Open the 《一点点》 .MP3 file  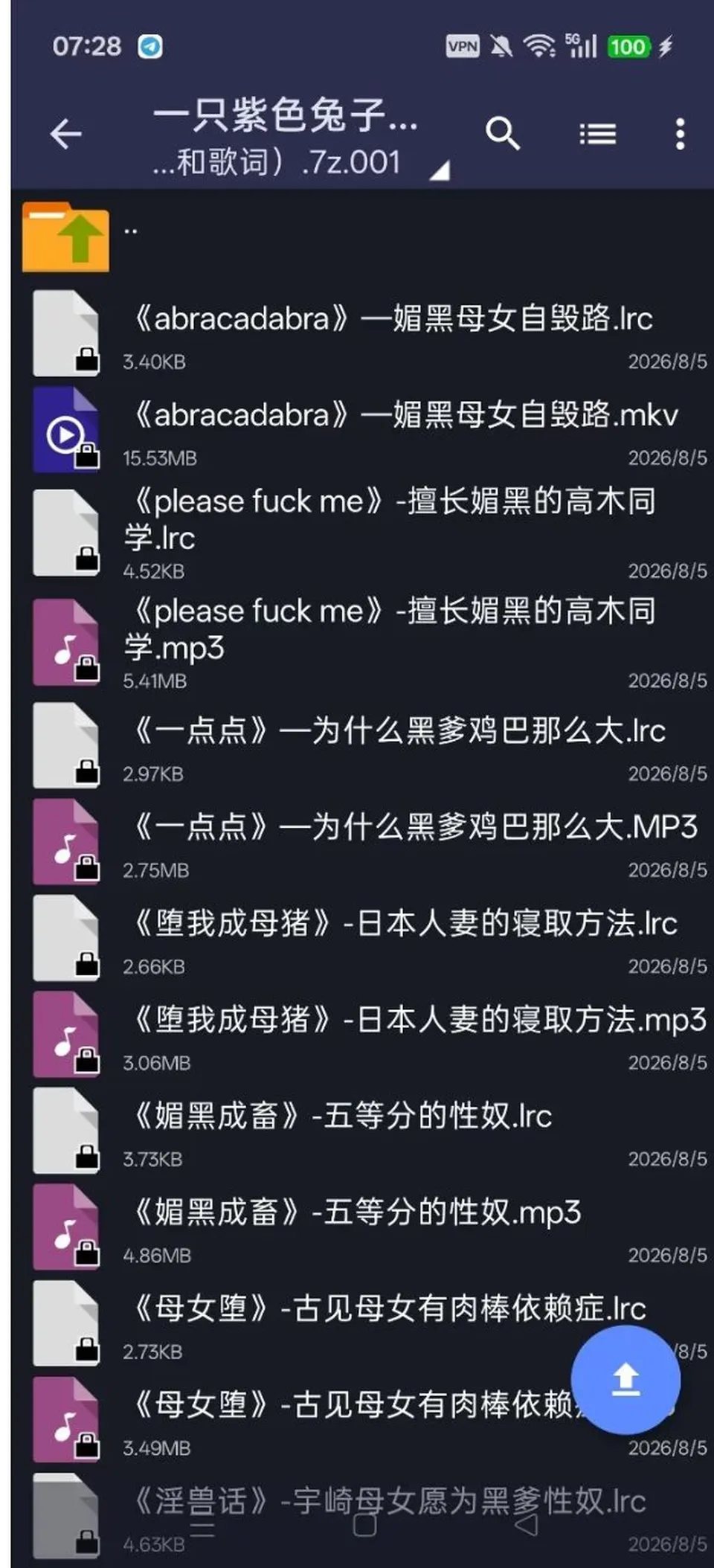362,842
